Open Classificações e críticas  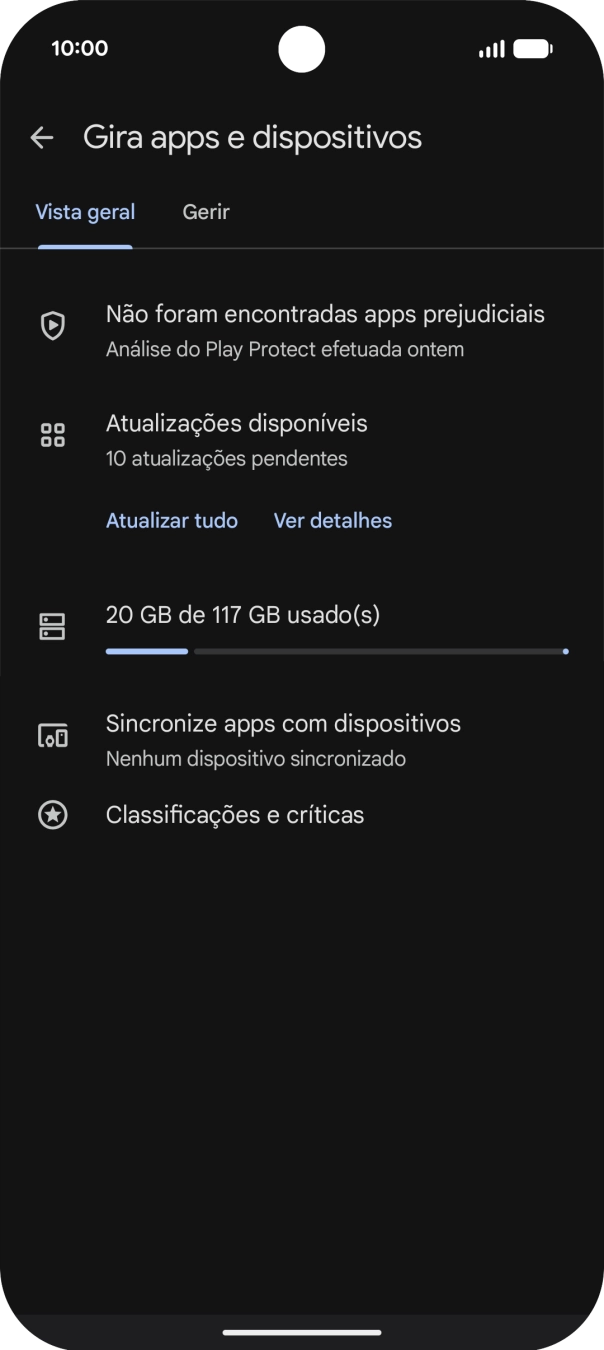click(235, 815)
